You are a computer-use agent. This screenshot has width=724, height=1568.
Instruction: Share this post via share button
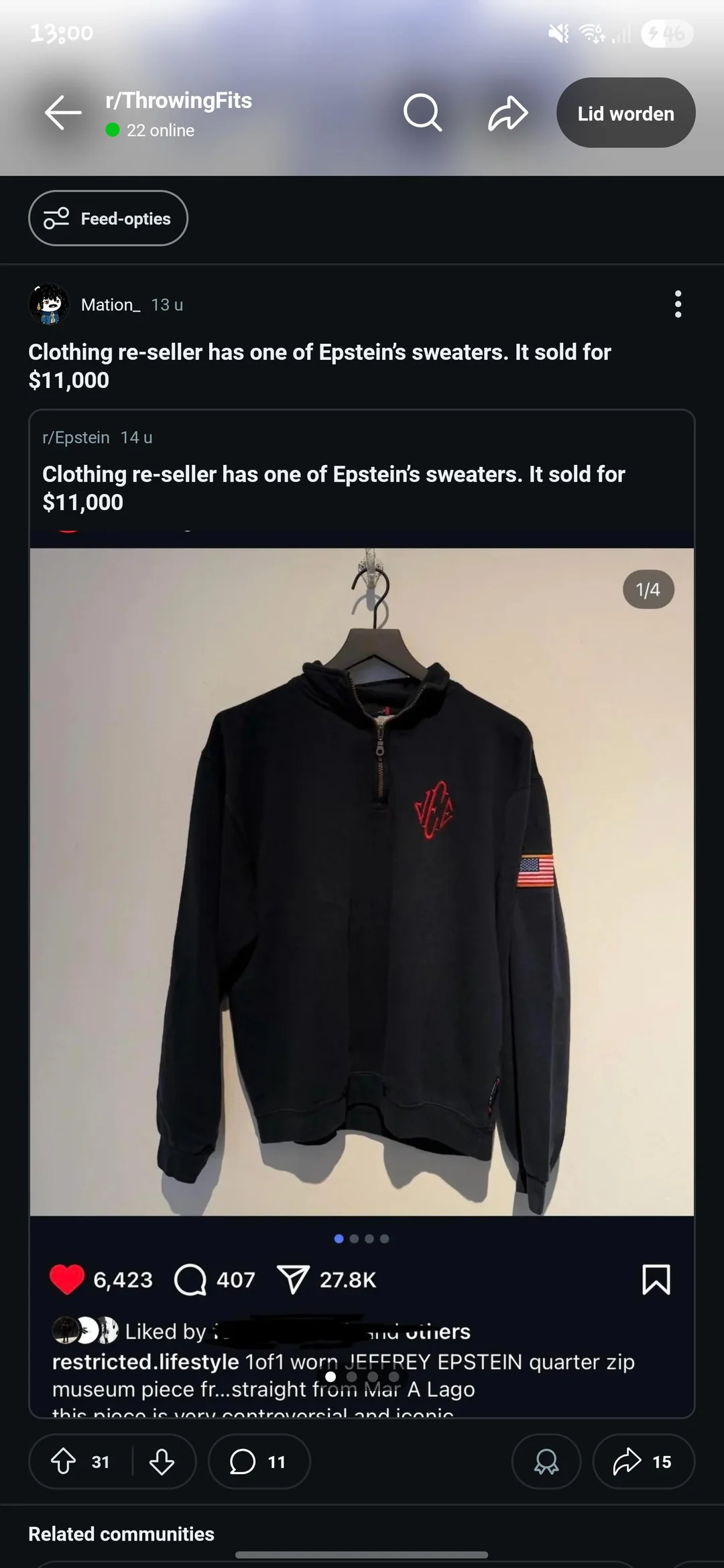pos(643,1461)
